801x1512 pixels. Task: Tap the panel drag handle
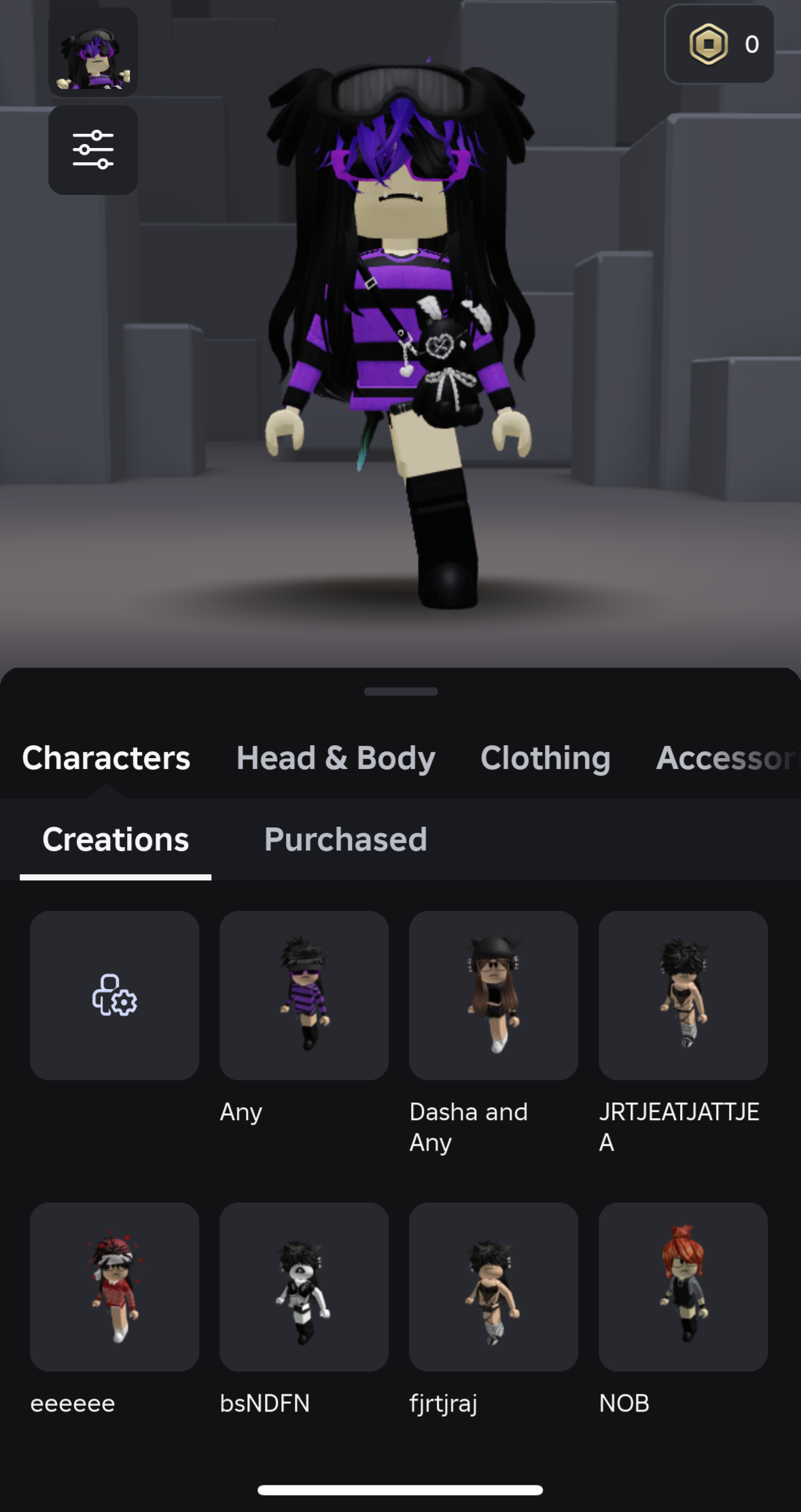coord(401,691)
